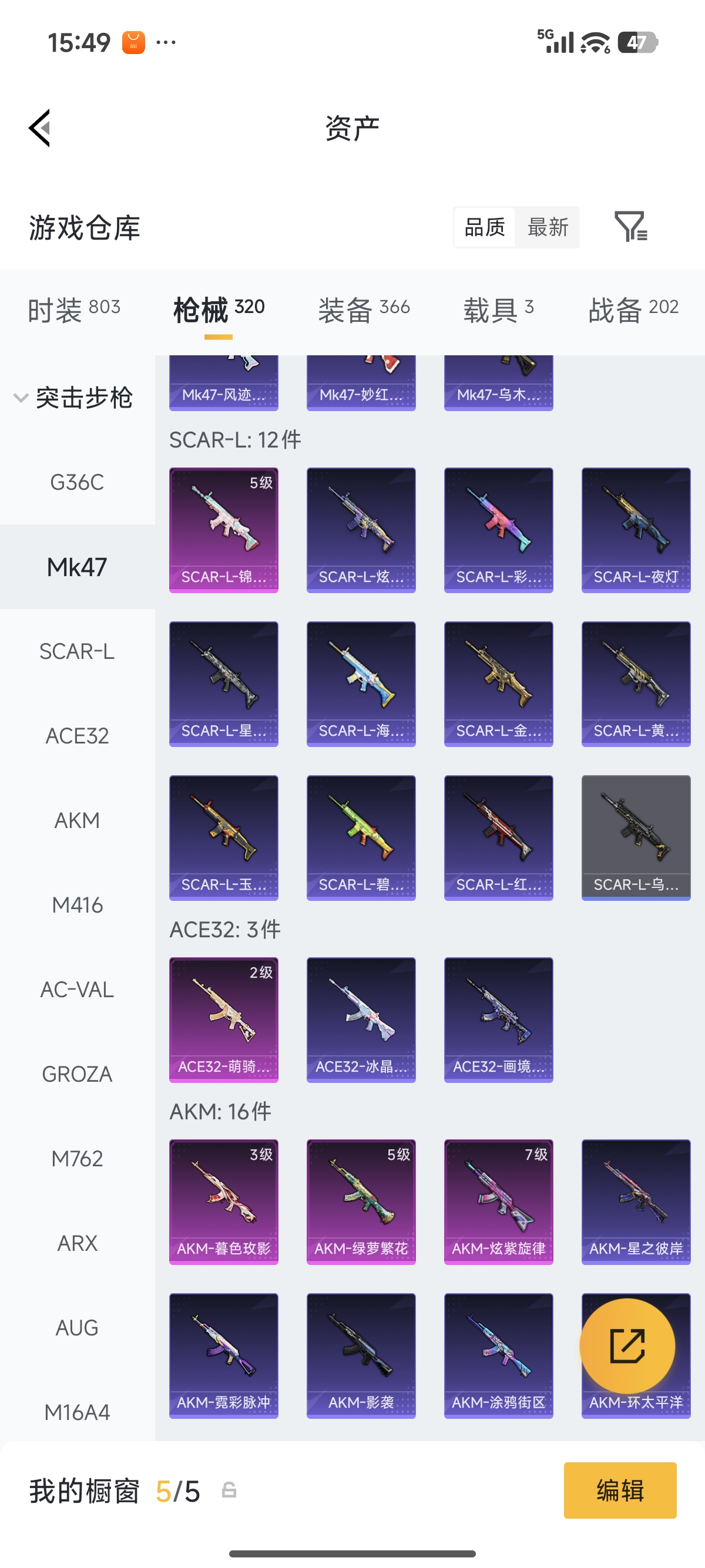
Task: Switch to the 时装 tab
Action: coord(73,310)
